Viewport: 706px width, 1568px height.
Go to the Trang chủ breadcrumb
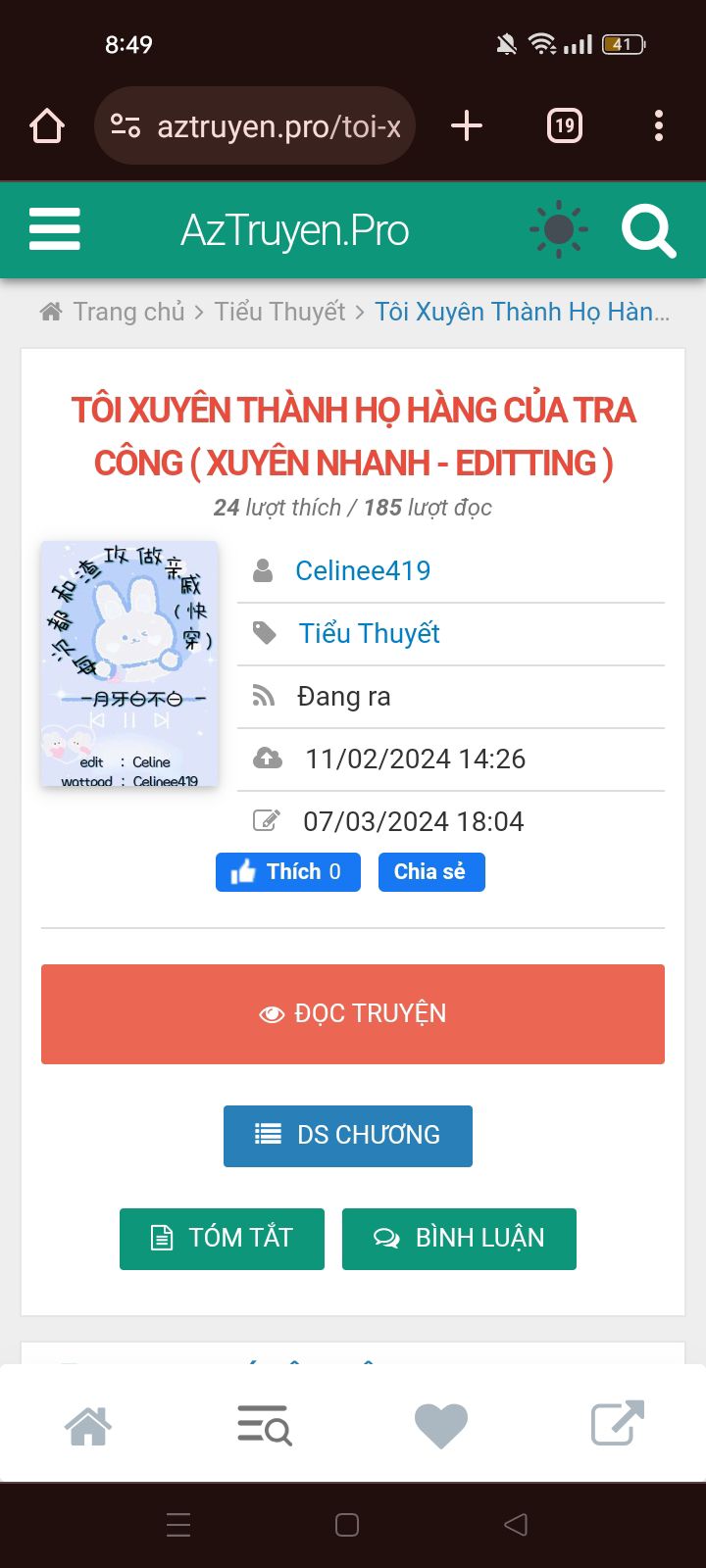(112, 312)
